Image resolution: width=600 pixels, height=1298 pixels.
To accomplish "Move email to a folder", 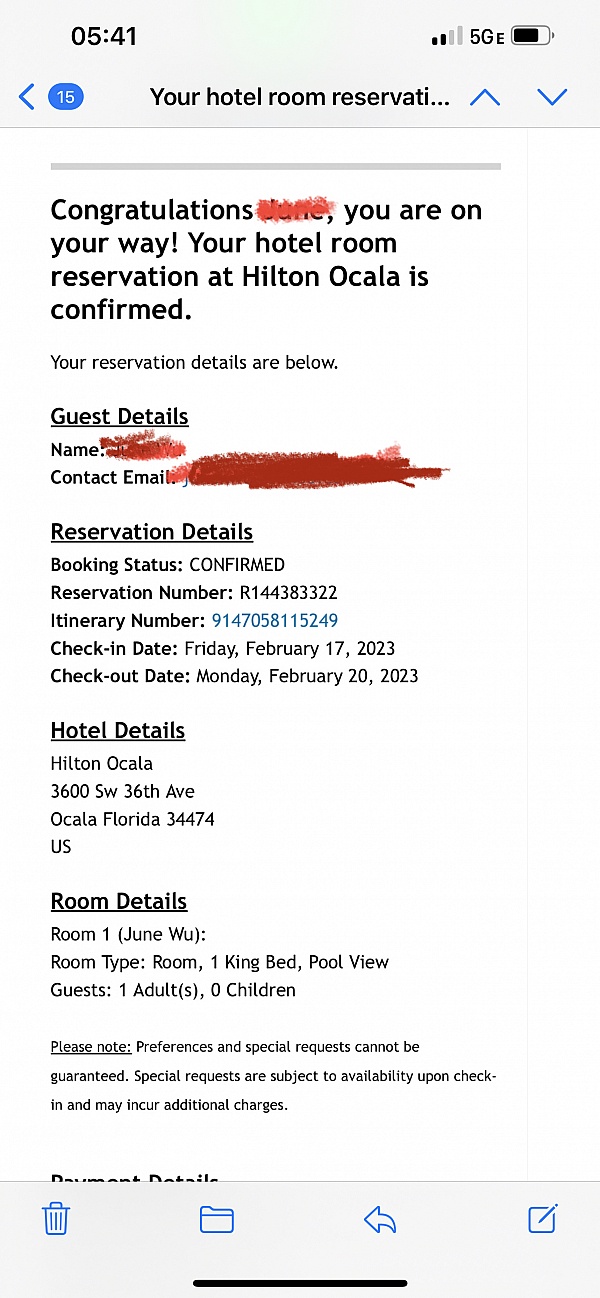I will (x=216, y=1219).
